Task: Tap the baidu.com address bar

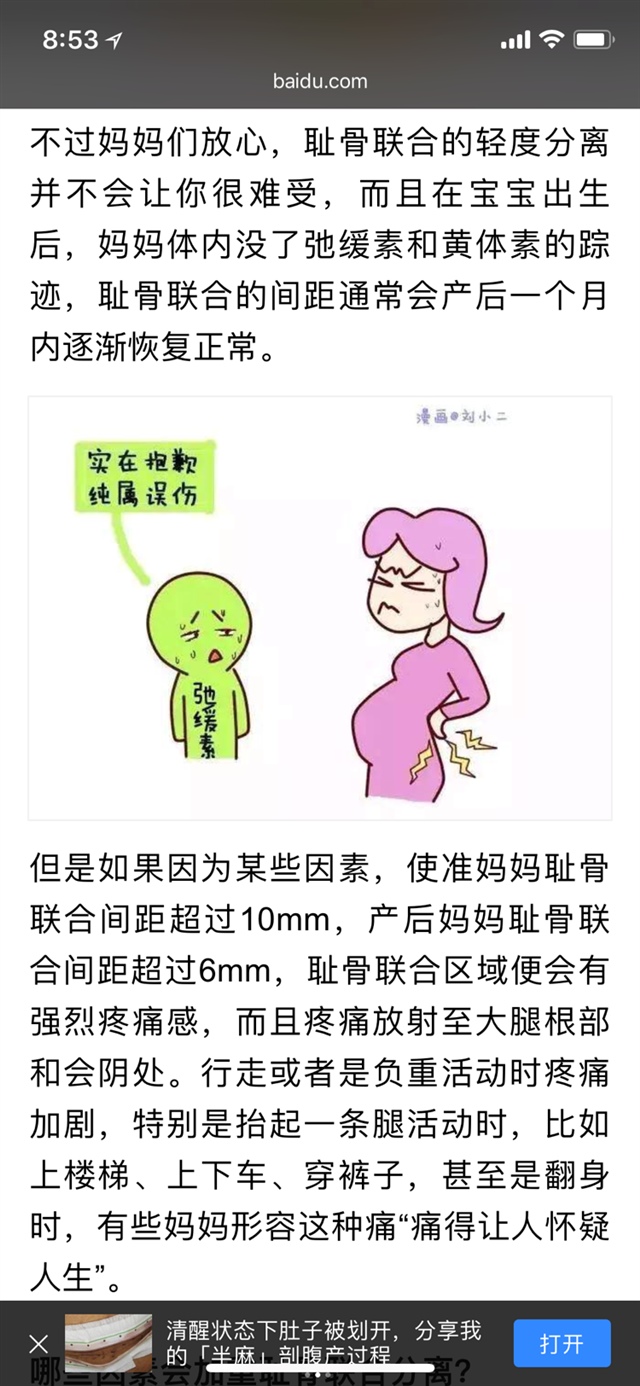Action: (320, 82)
